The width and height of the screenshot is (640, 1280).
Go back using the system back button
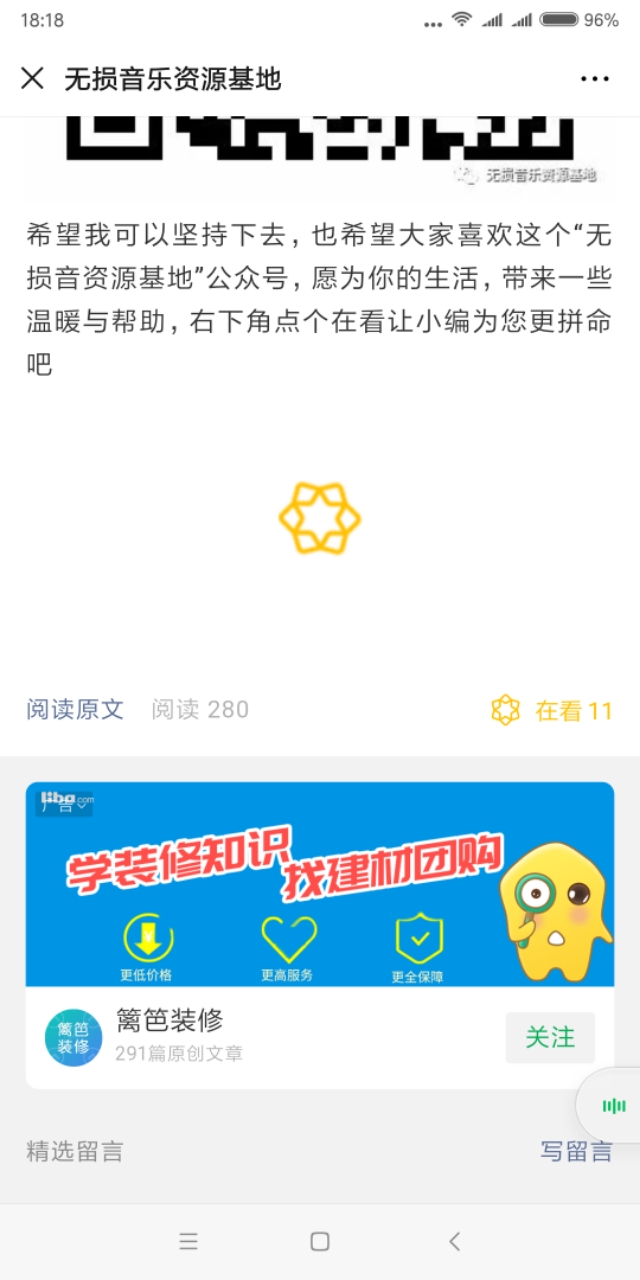pos(454,1241)
